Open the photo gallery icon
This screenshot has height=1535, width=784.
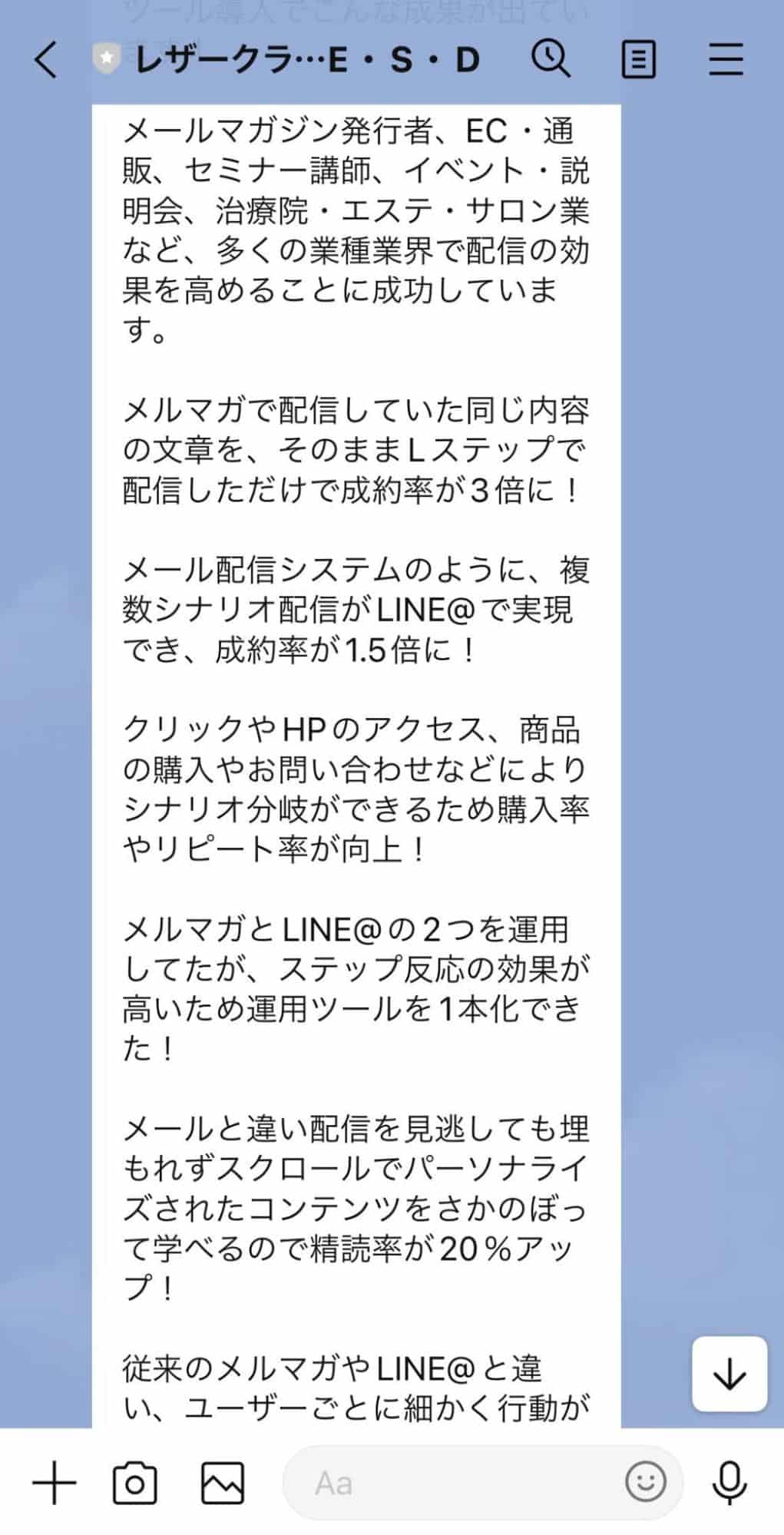[x=222, y=1483]
